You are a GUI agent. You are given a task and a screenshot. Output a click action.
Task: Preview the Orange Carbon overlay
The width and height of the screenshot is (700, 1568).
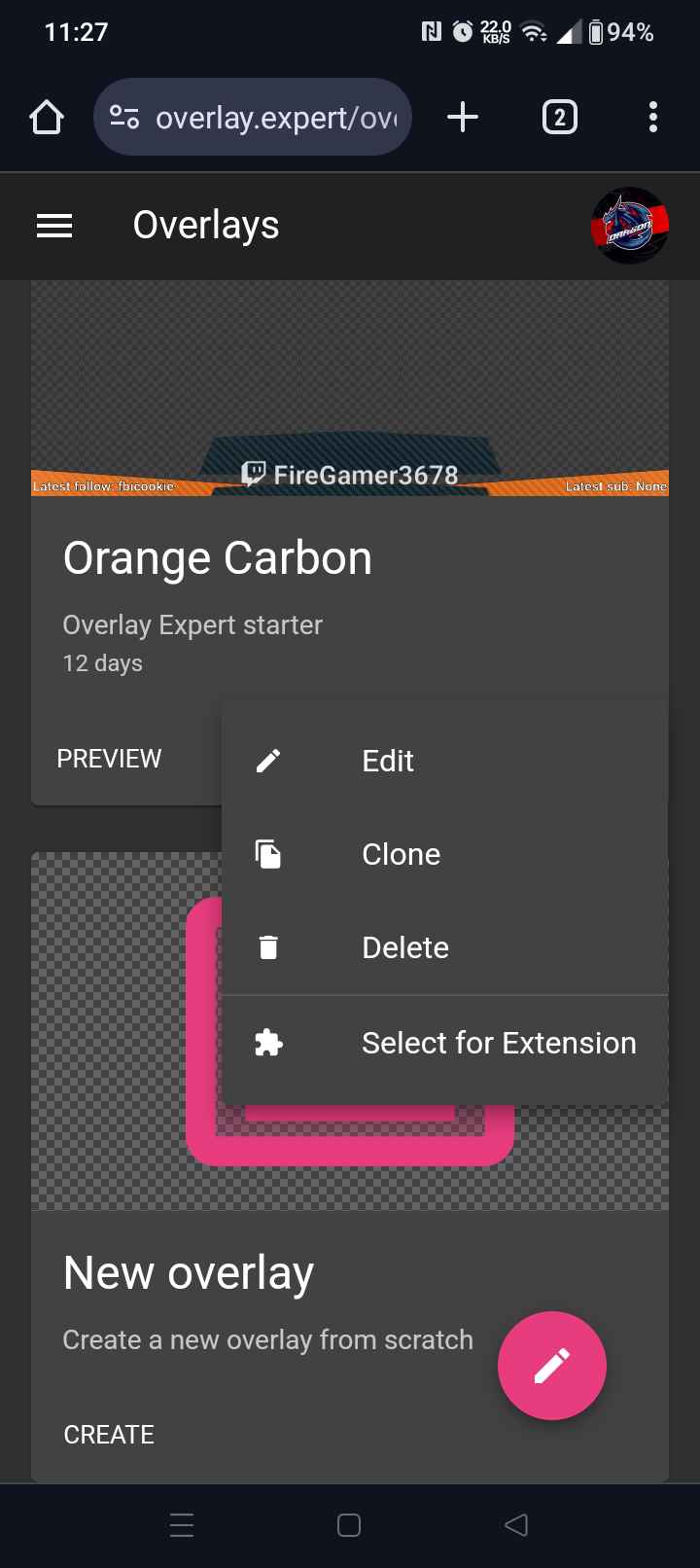(x=109, y=759)
